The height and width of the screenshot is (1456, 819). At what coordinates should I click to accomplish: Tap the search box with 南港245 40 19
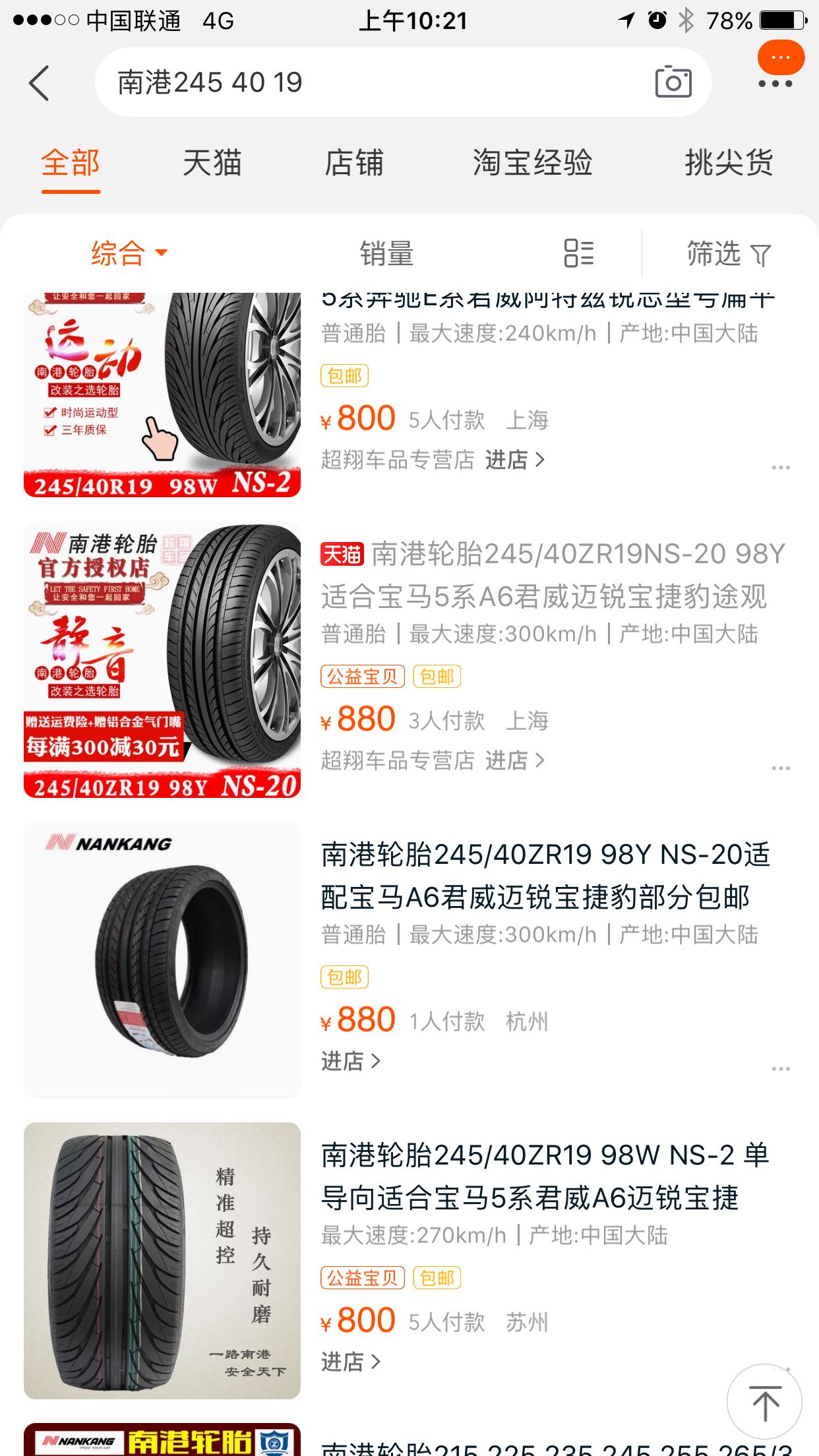(x=369, y=83)
